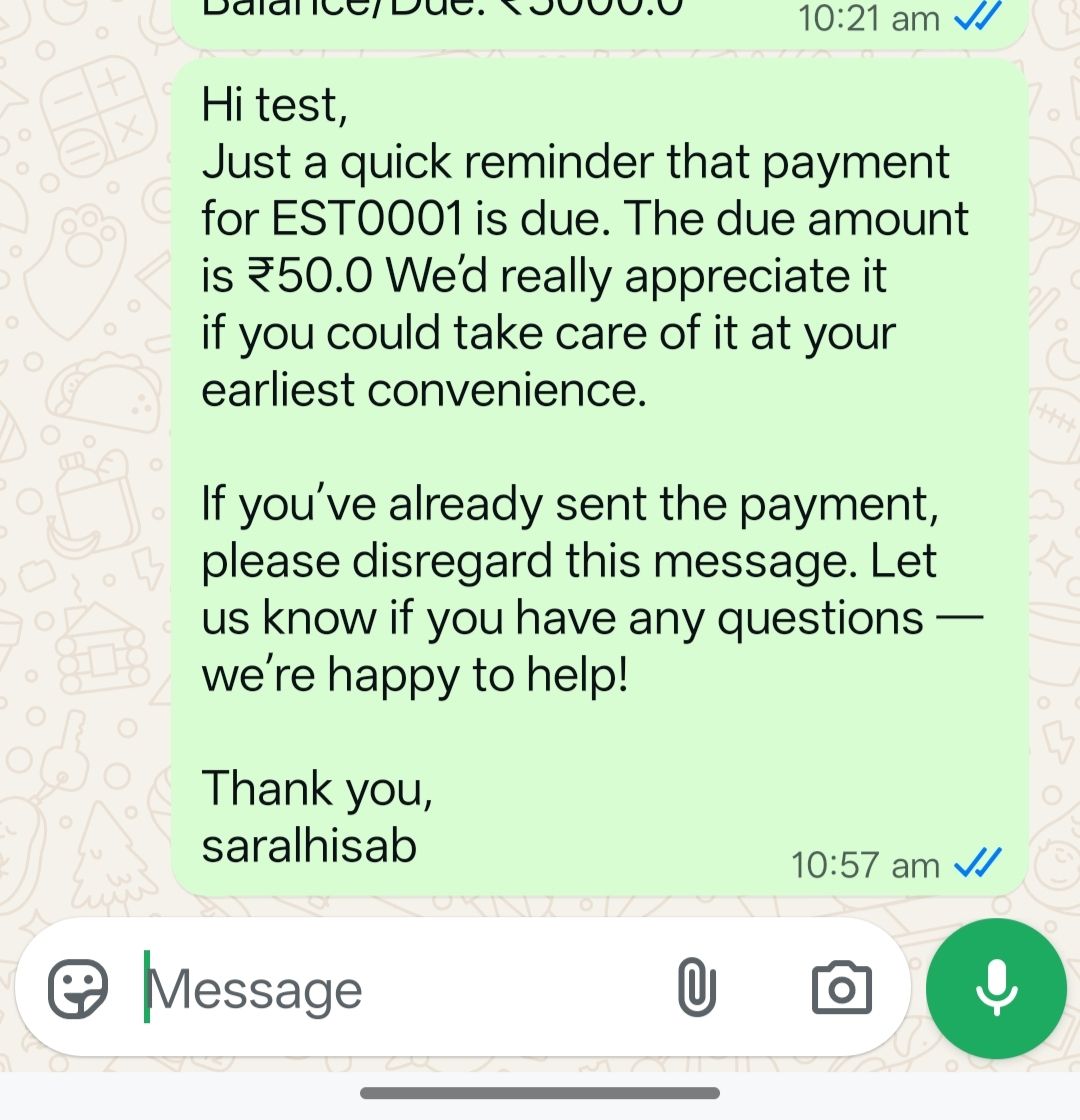
Task: Tap the green microphone voice button
Action: point(996,988)
